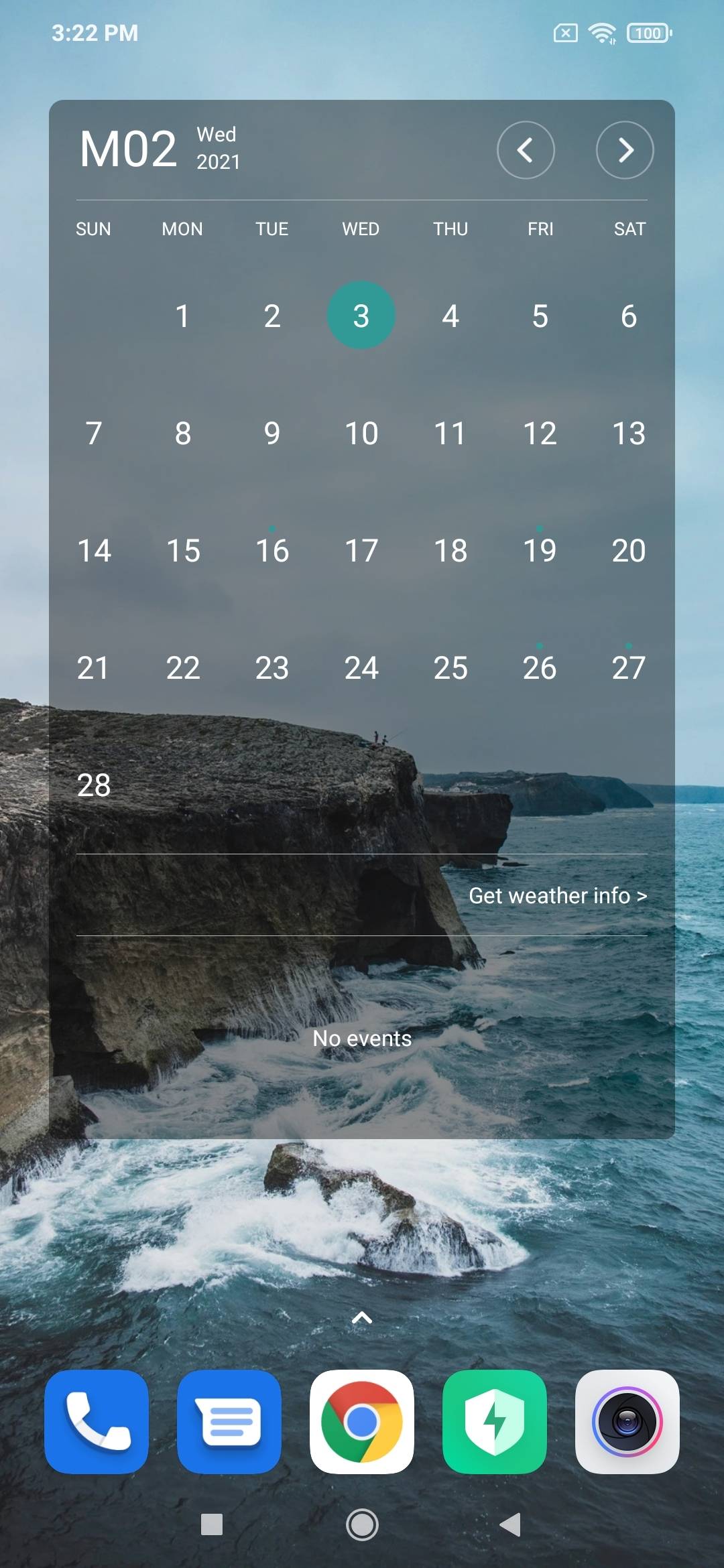Tap the system back button
This screenshot has height=1568, width=724.
click(x=511, y=1524)
